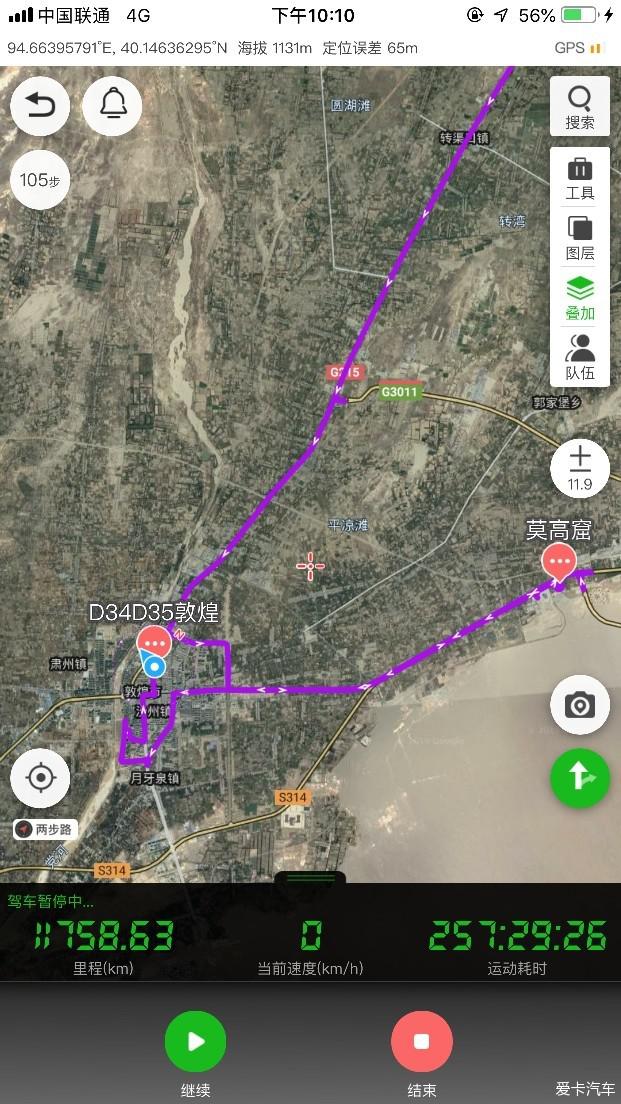Expand the stats panel handle

coord(310,878)
